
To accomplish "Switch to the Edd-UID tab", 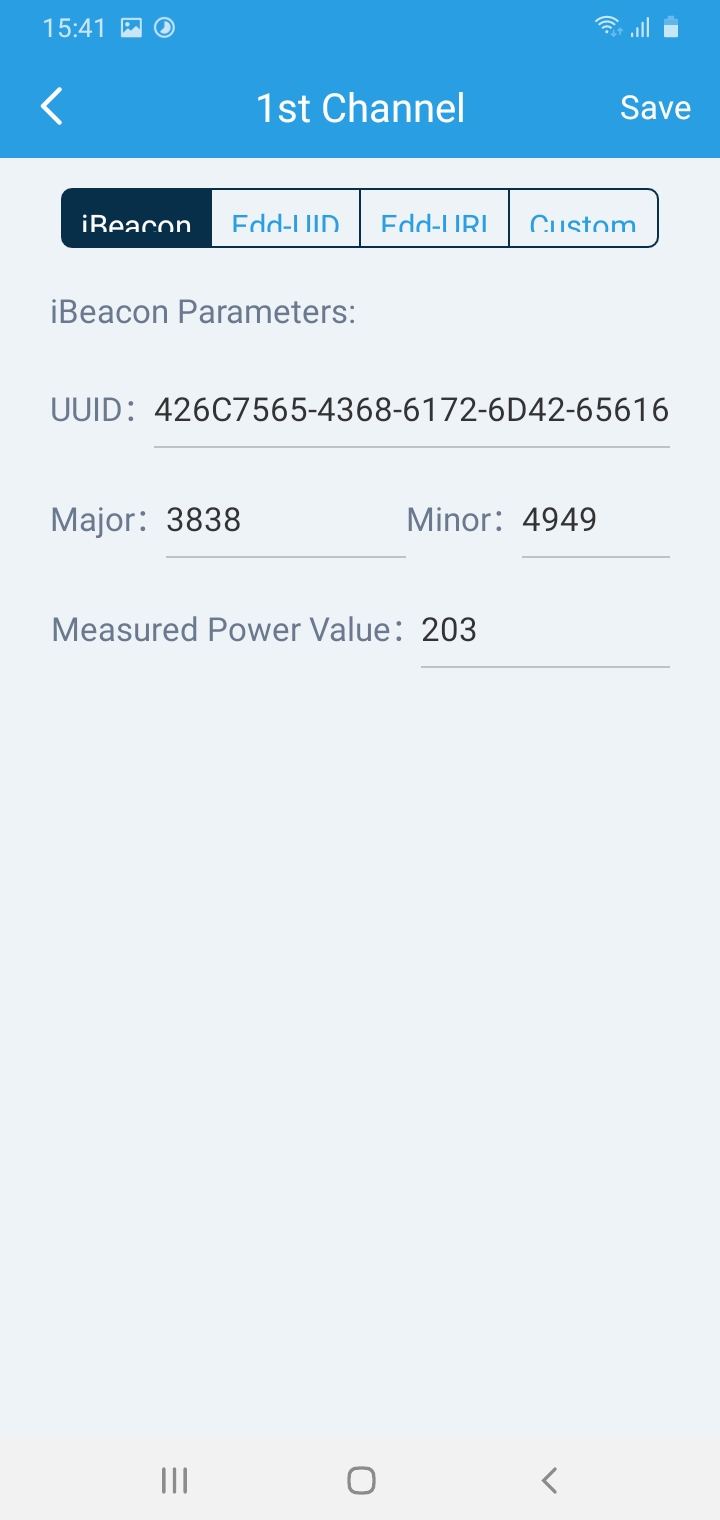I will pos(286,218).
